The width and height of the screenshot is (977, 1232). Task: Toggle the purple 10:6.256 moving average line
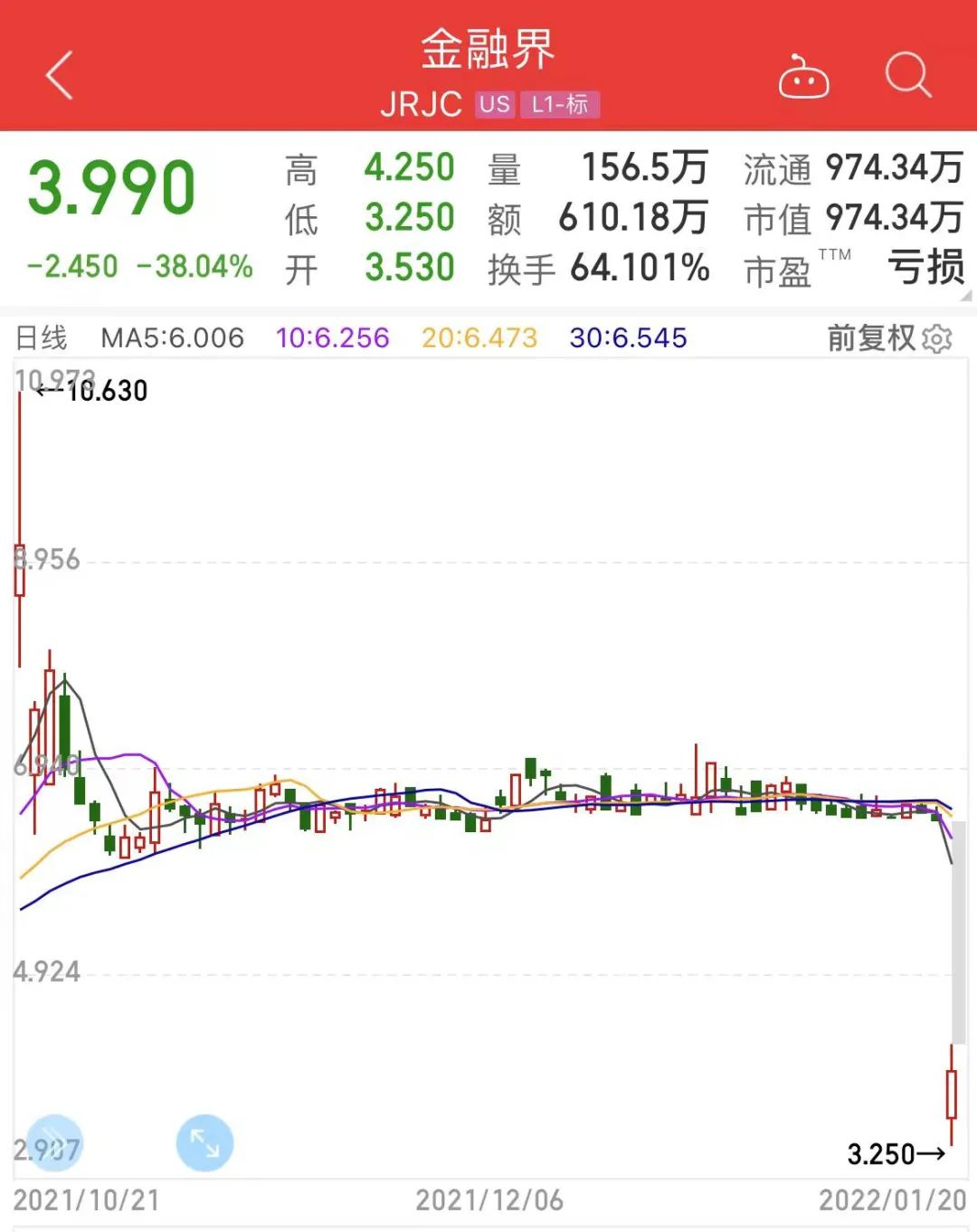pyautogui.click(x=331, y=337)
